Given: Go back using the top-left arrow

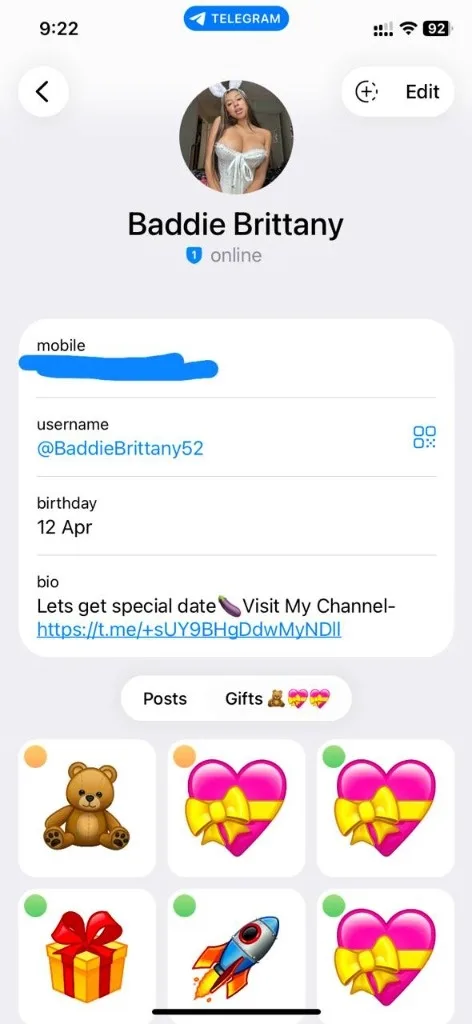Looking at the screenshot, I should click(43, 92).
